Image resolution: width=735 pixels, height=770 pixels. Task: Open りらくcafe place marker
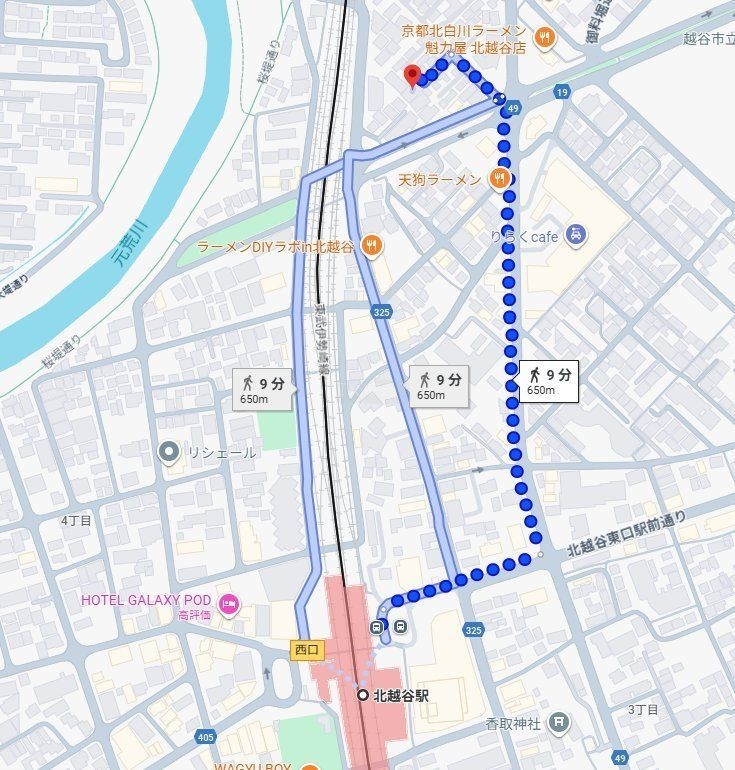(577, 236)
